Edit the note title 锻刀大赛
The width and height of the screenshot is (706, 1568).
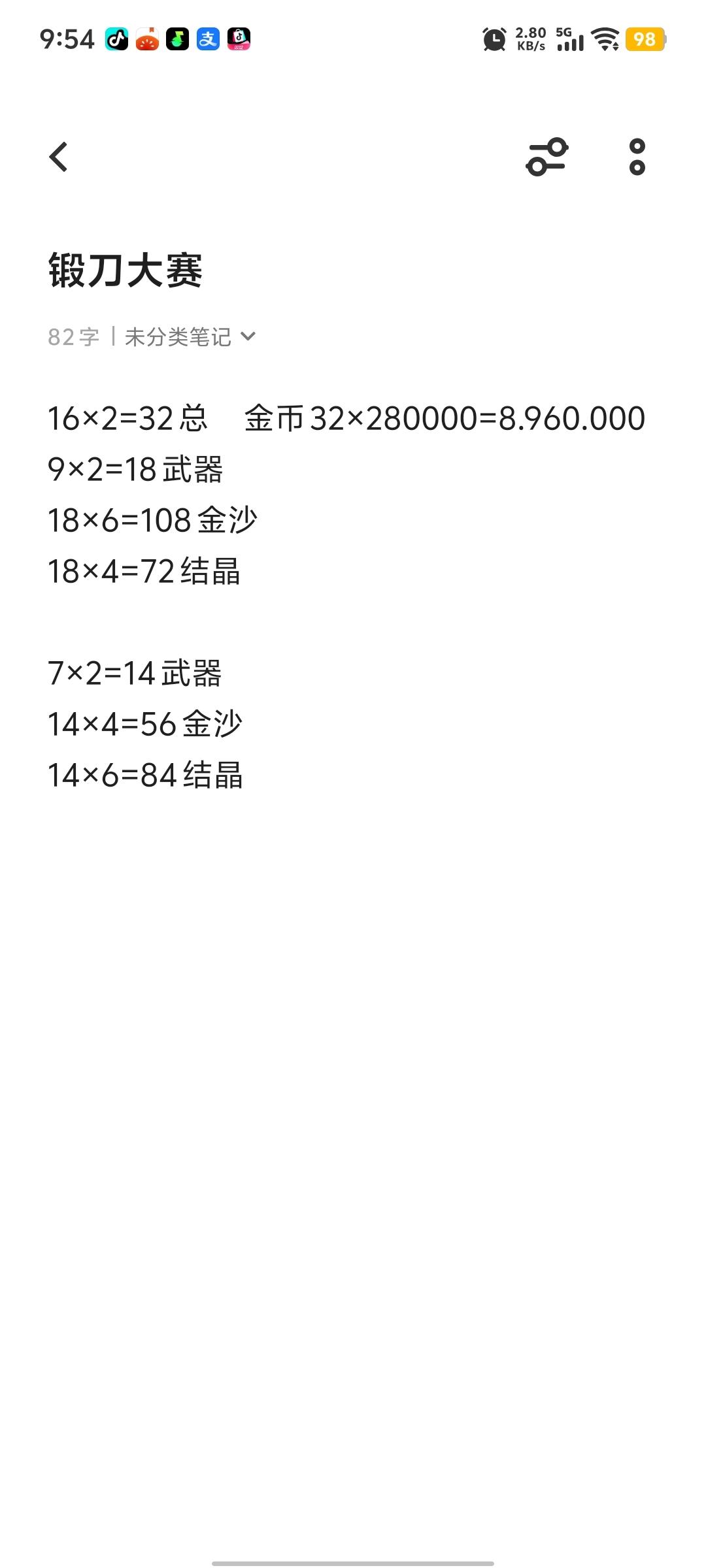click(126, 270)
